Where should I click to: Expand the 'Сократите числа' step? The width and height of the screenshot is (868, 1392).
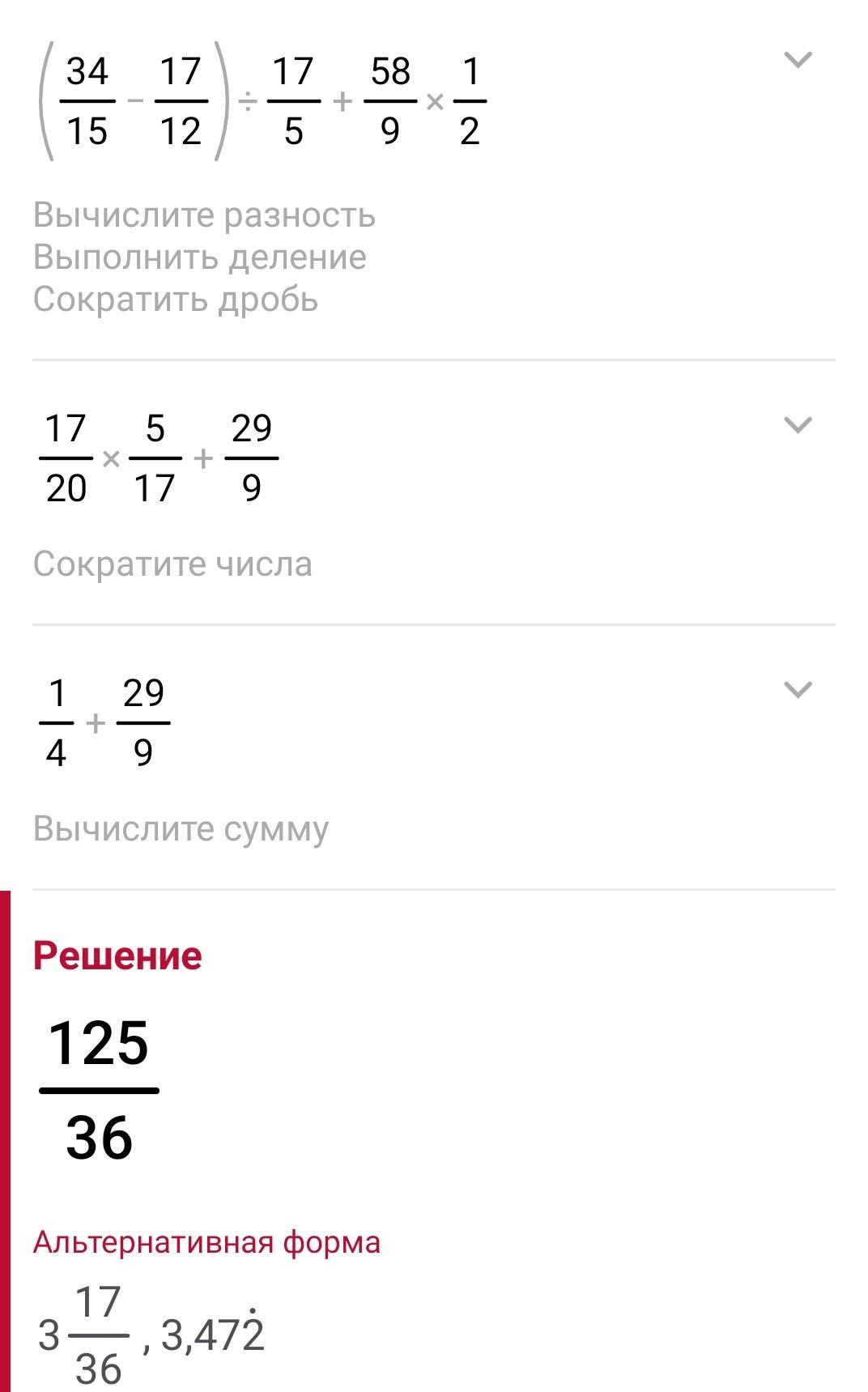click(798, 425)
